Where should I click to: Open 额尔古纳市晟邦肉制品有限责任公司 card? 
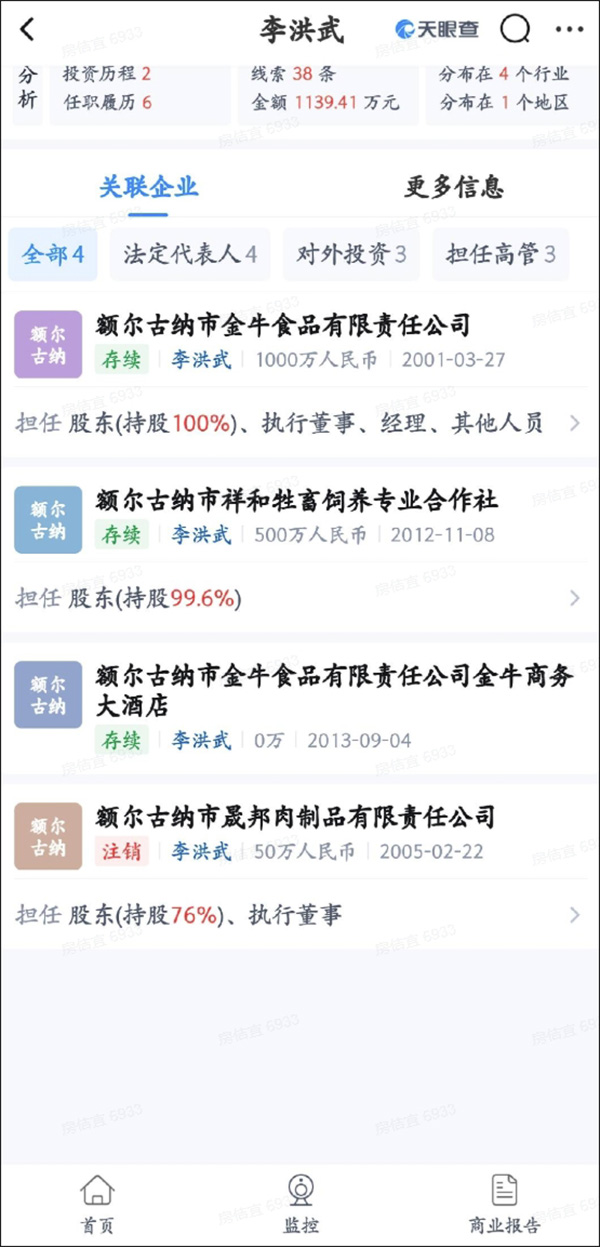coord(296,818)
